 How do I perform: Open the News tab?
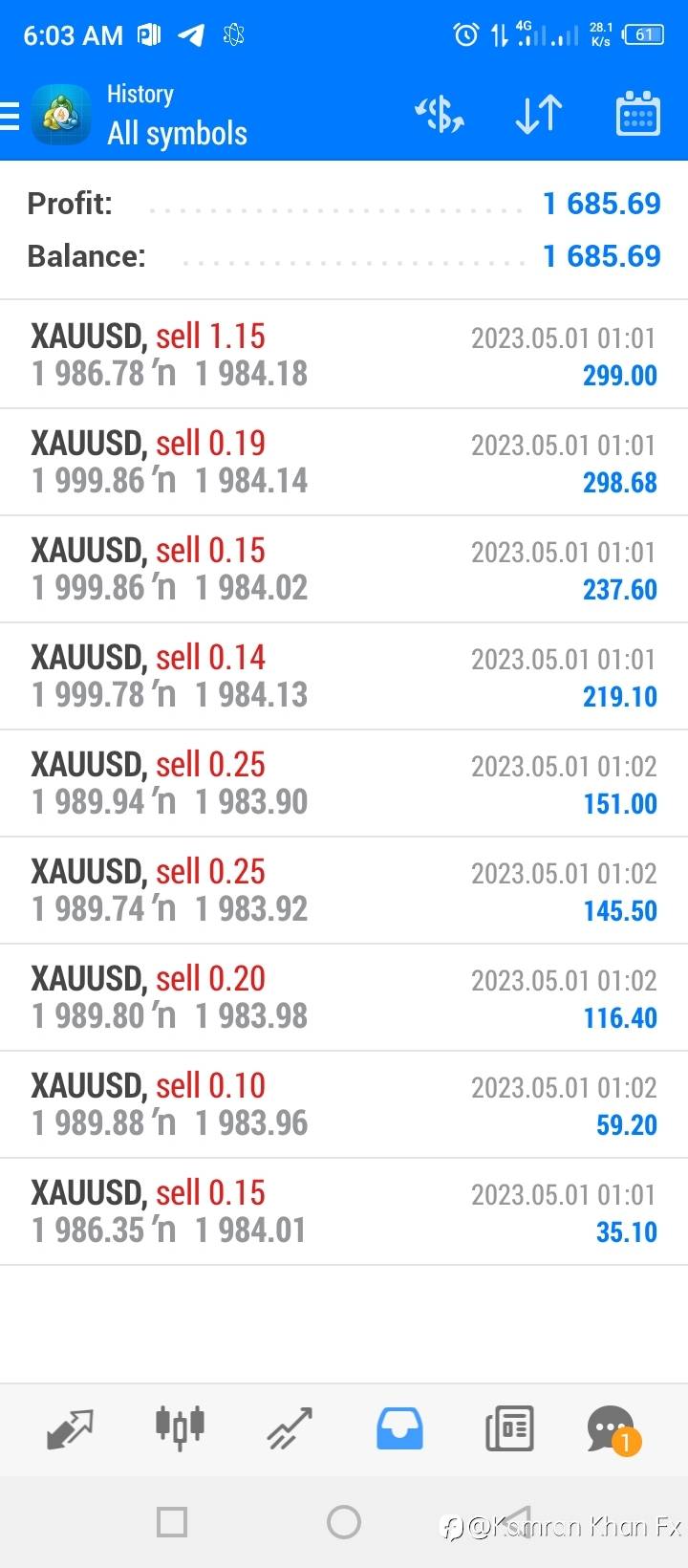509,1428
